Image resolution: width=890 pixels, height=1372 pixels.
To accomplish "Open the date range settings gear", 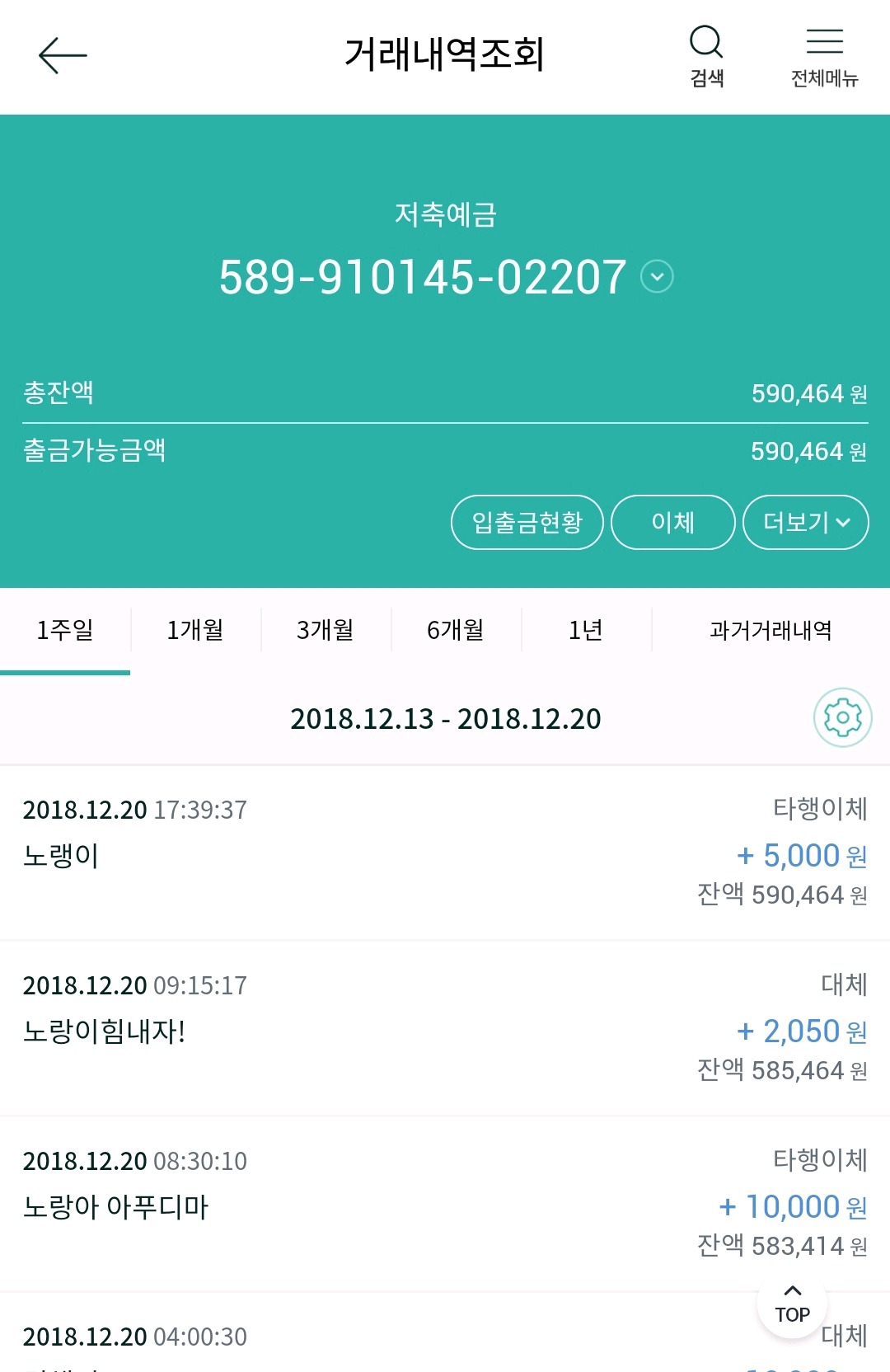I will click(x=842, y=718).
